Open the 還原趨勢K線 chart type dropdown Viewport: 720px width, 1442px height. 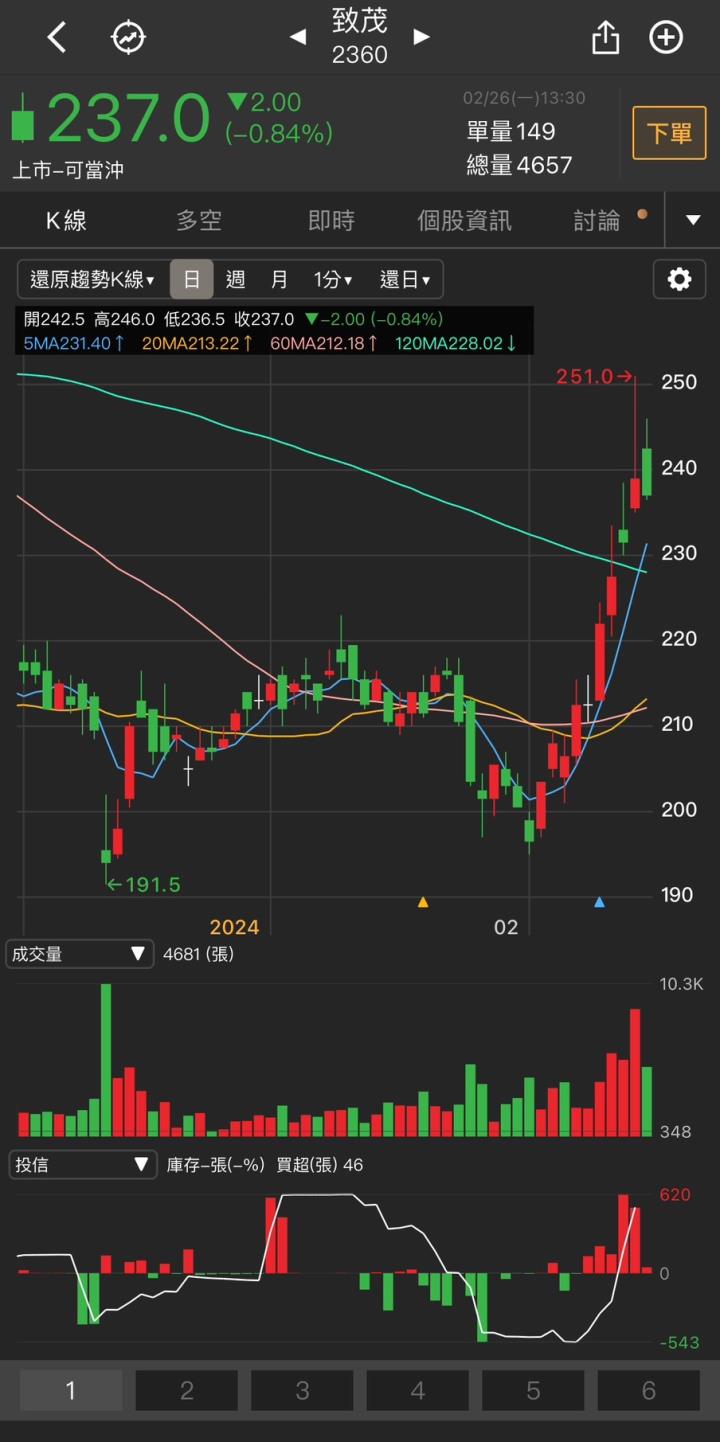[92, 280]
